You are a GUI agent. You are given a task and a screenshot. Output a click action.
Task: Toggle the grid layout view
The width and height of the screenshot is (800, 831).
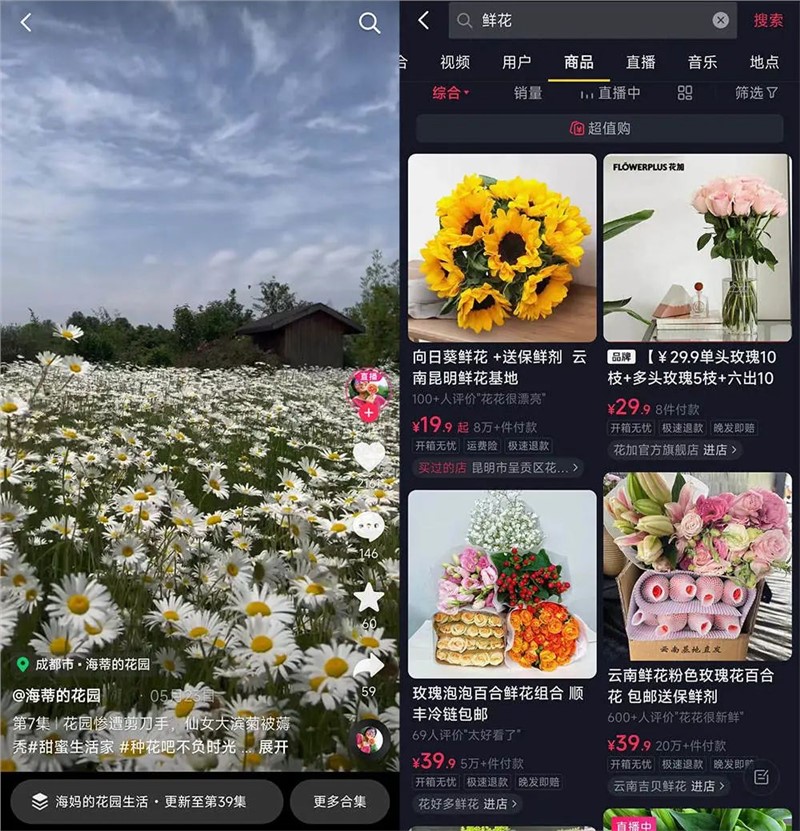click(x=684, y=92)
